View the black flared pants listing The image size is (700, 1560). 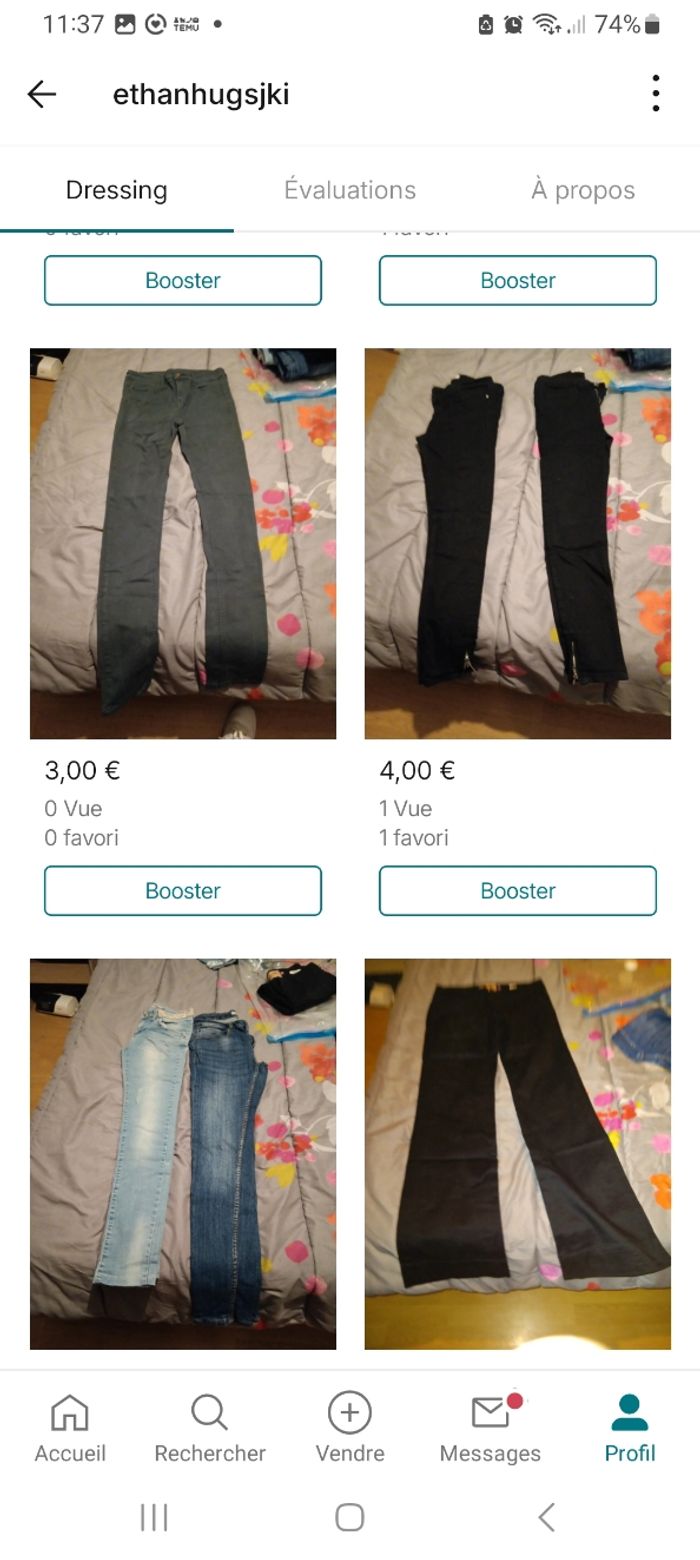click(x=517, y=1153)
